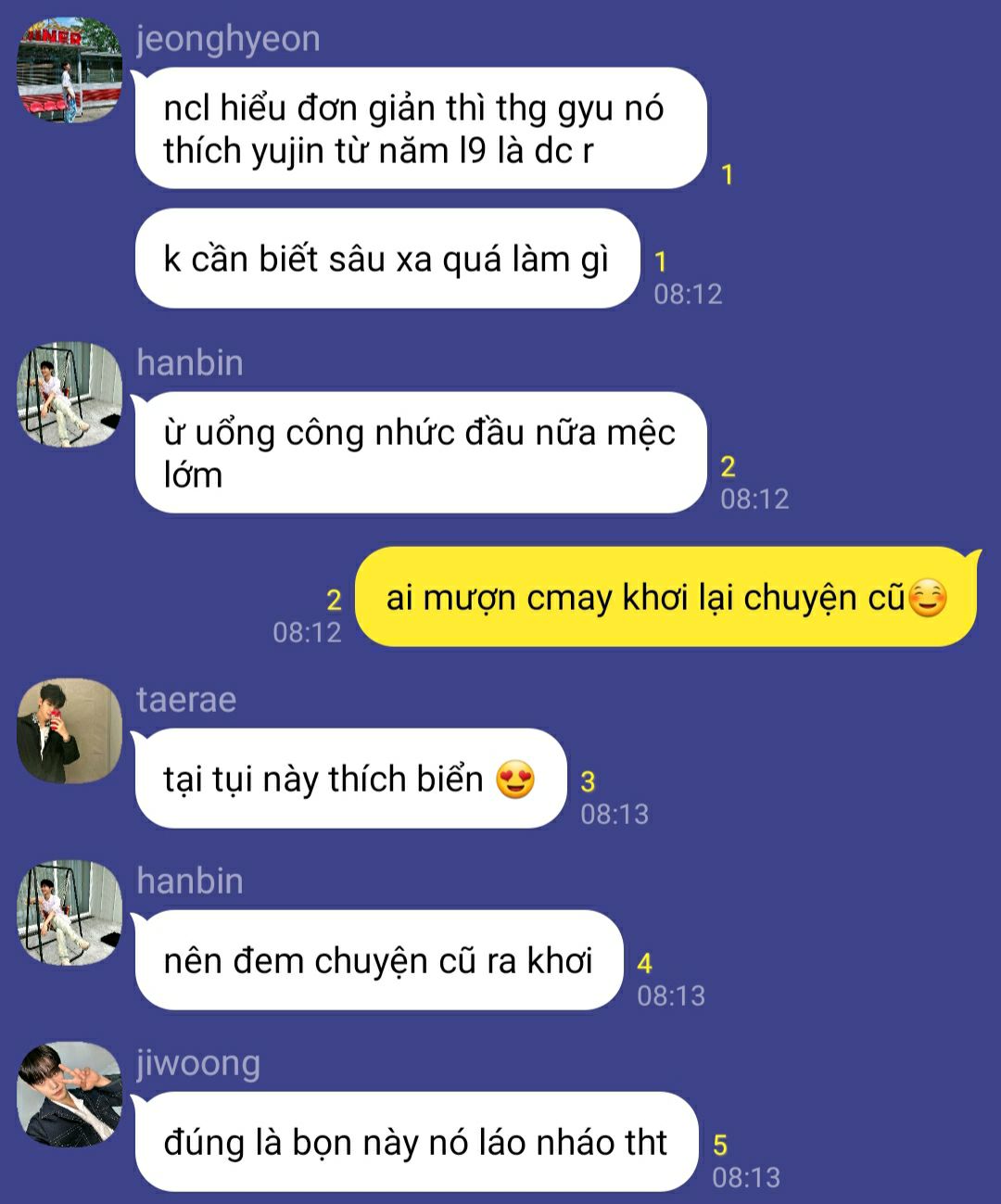Viewport: 1001px width, 1204px height.
Task: Open jeonghyeon's profile picture
Action: tap(70, 70)
